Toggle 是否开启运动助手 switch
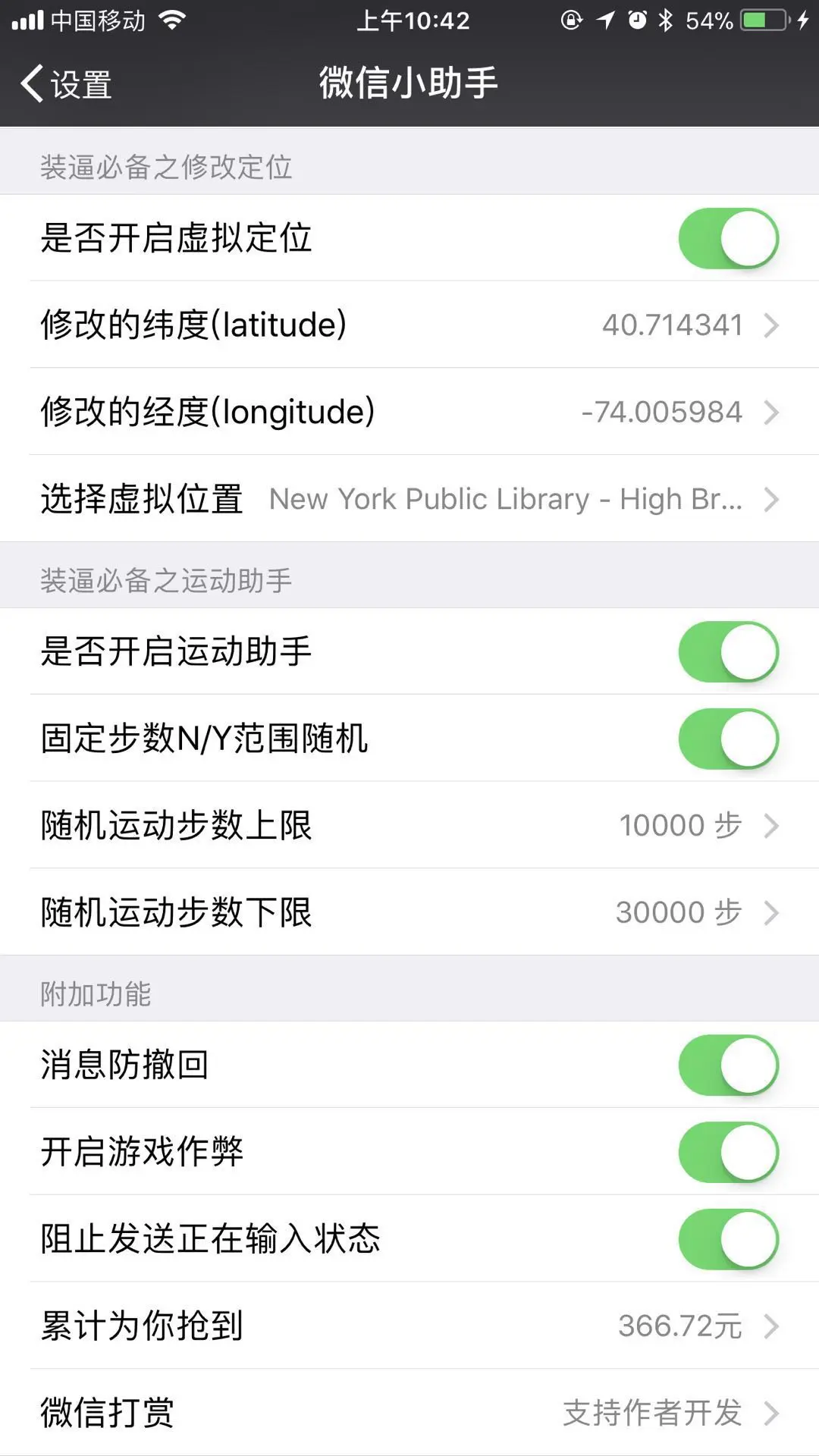This screenshot has height=1456, width=819. click(x=728, y=651)
